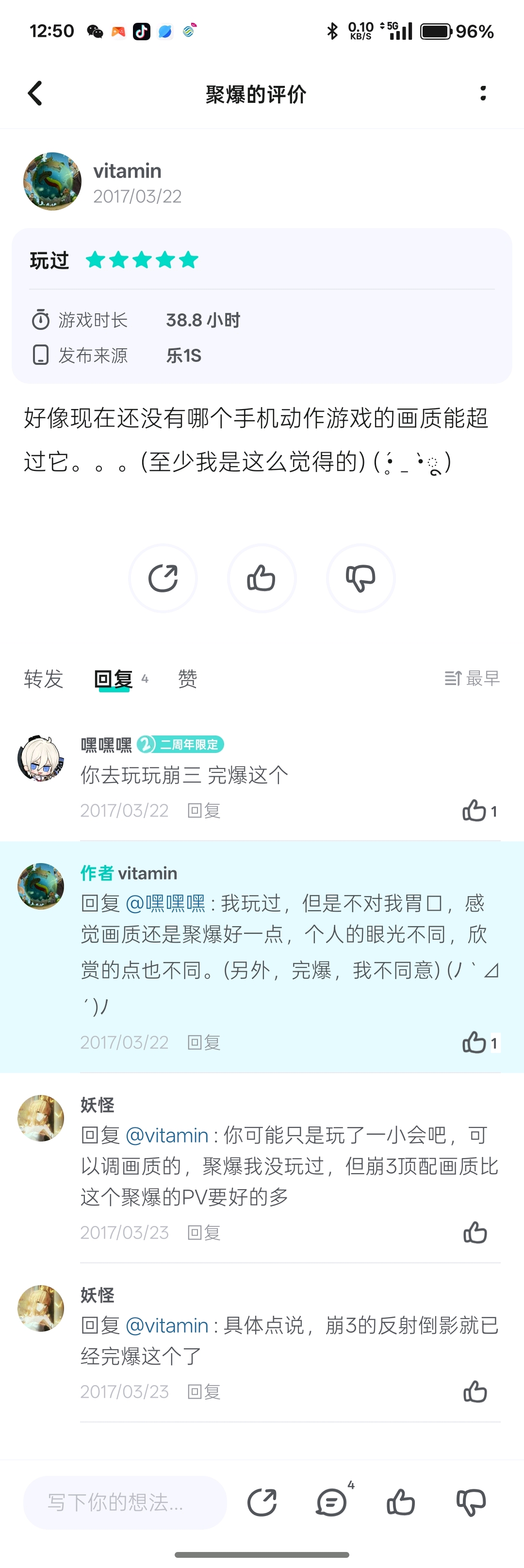Image resolution: width=524 pixels, height=1568 pixels.
Task: Open the comments icon in bottom bar
Action: tap(332, 1502)
